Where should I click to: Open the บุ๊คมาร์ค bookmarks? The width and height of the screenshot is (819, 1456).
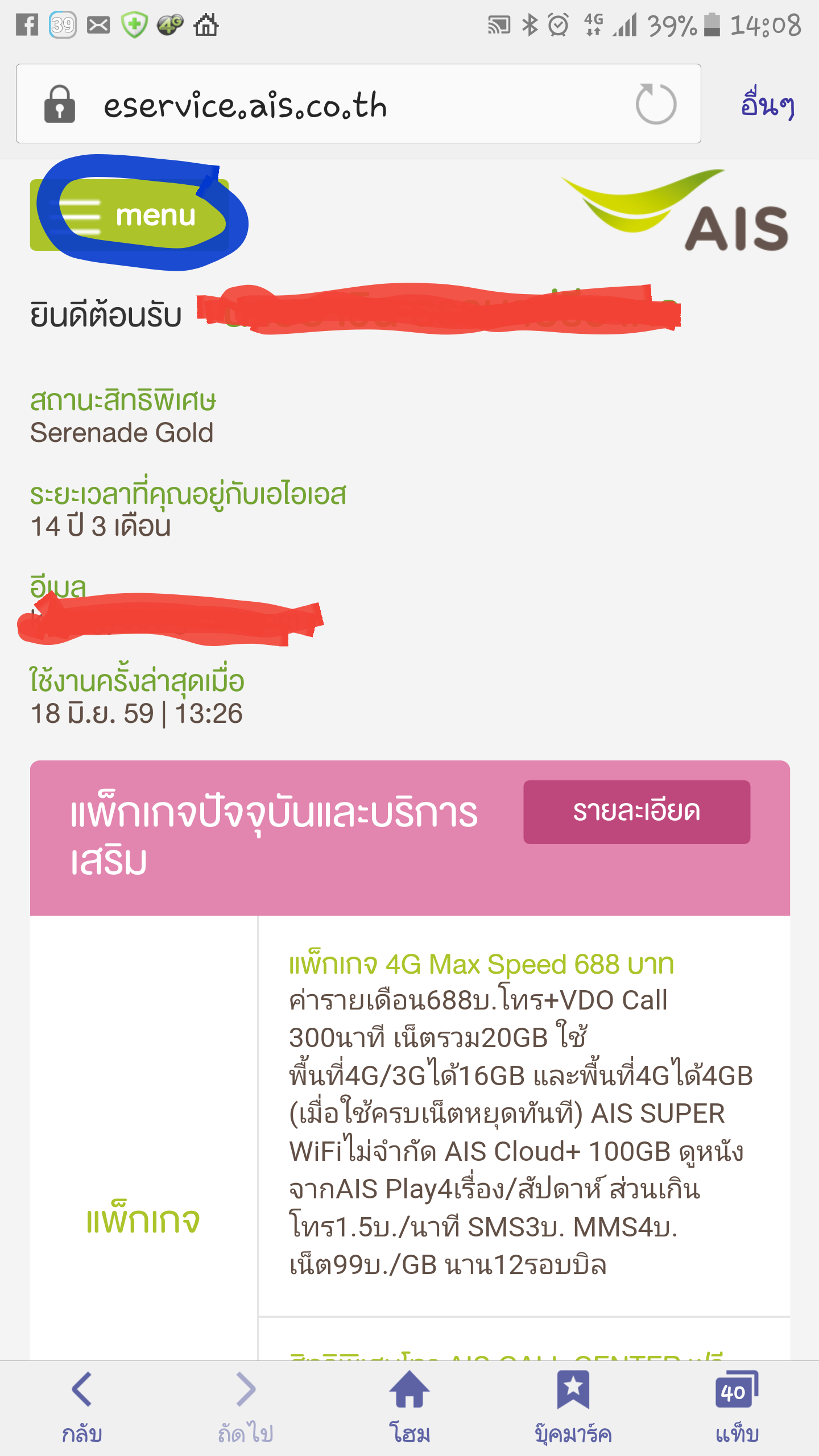[x=573, y=1408]
